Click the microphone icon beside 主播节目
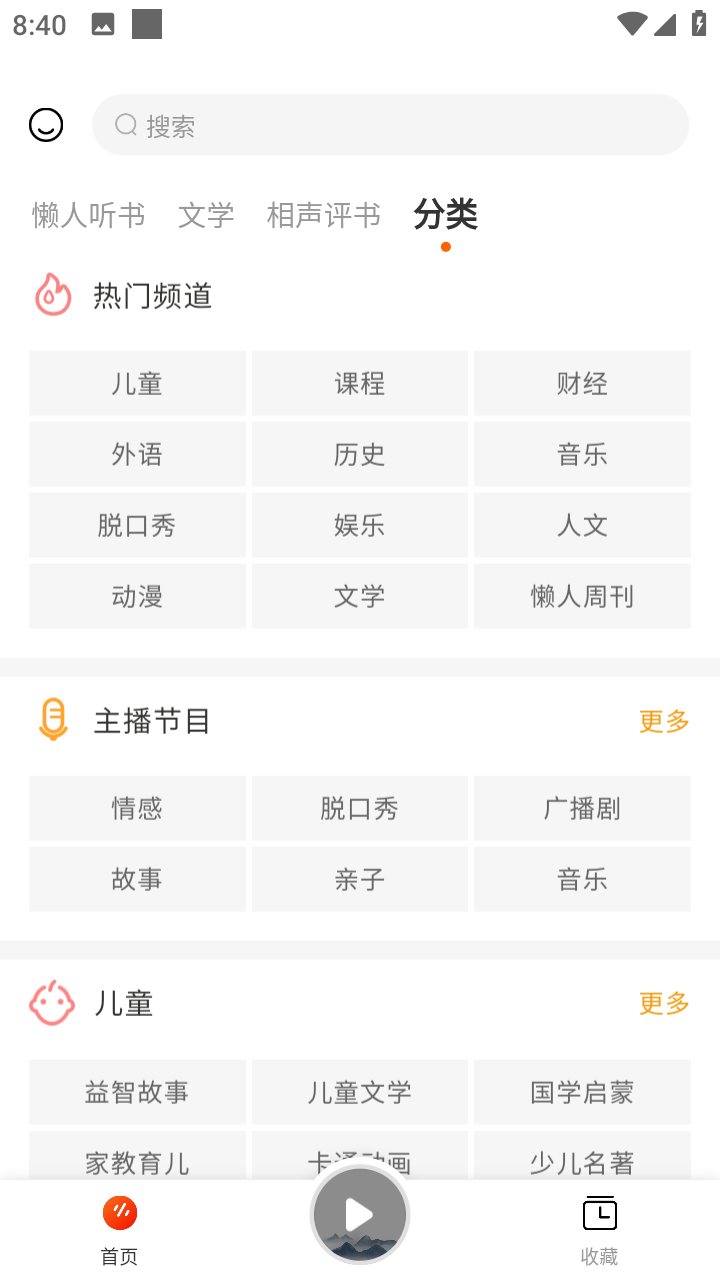This screenshot has width=720, height=1280. (x=53, y=720)
